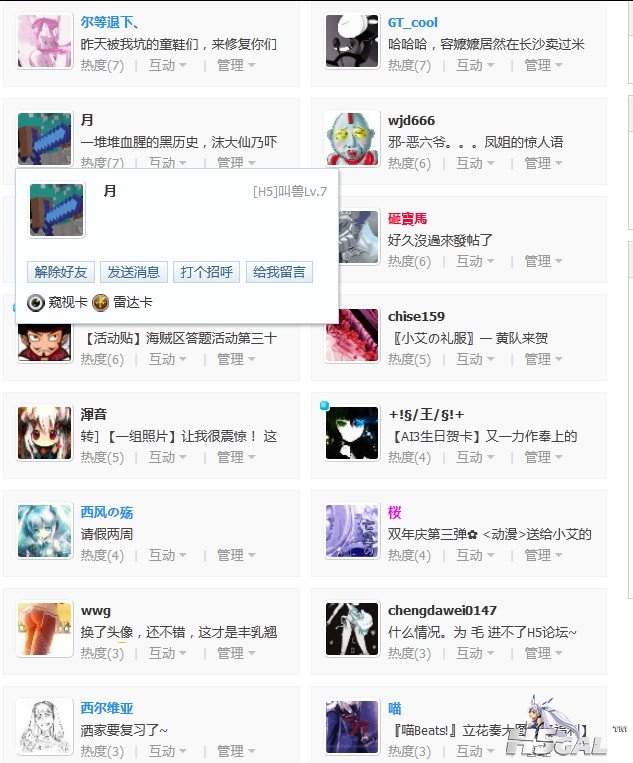Tap 打个招呼 button

click(x=207, y=272)
